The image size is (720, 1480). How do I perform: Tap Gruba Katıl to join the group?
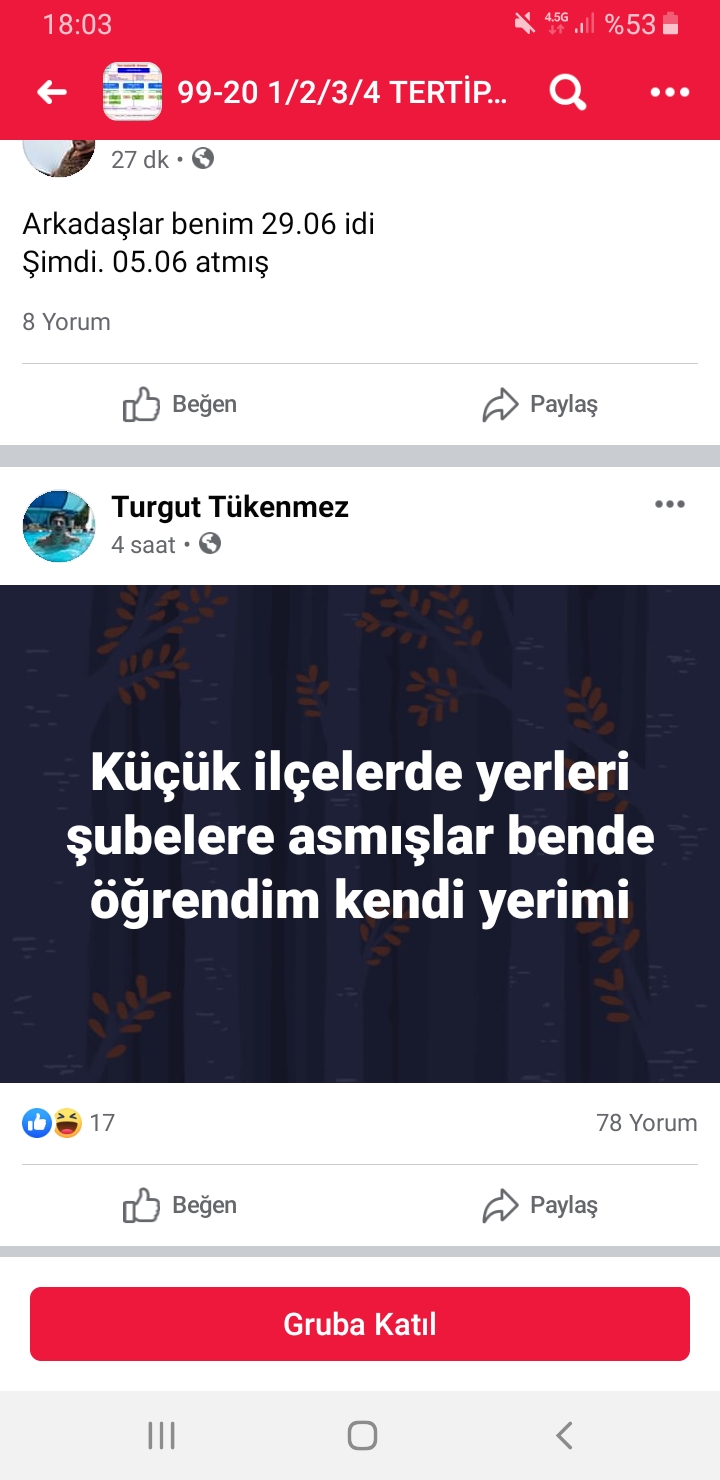coord(360,1324)
